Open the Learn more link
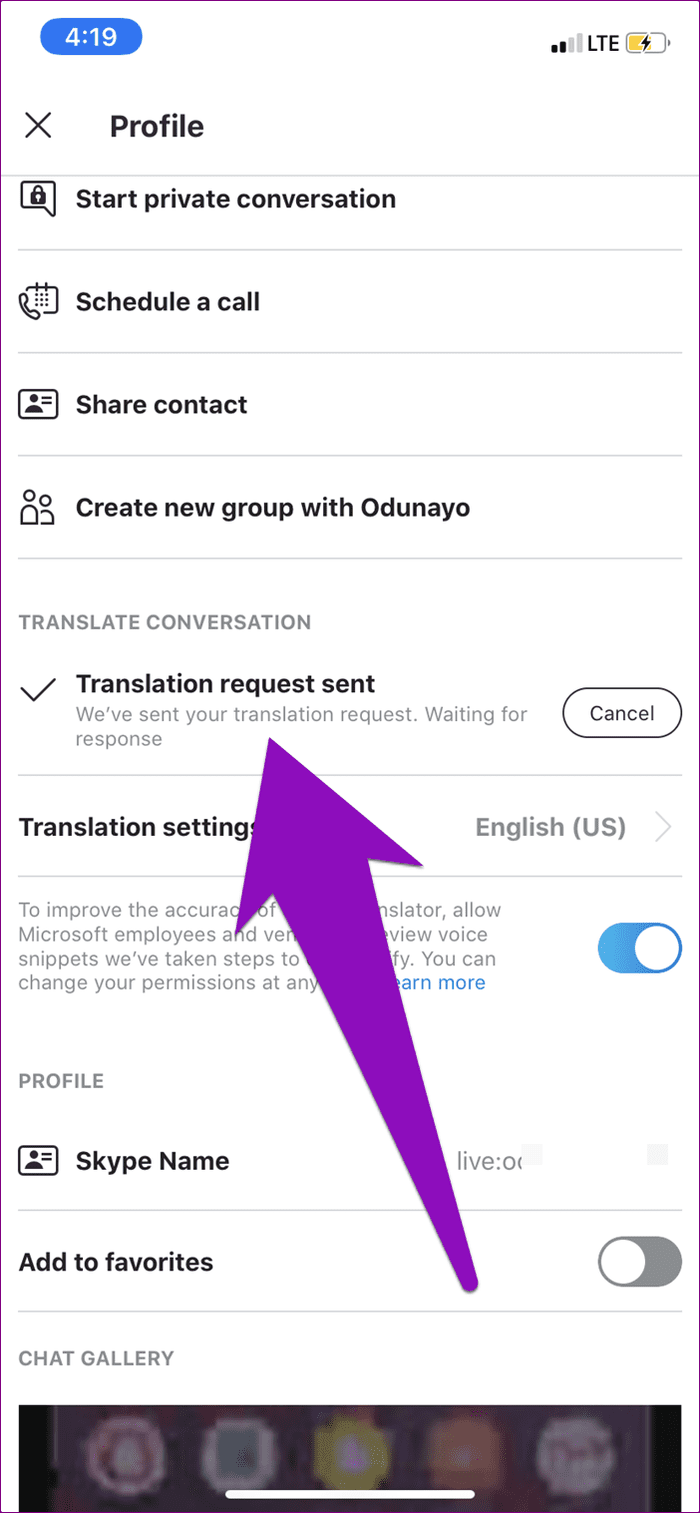700x1513 pixels. [438, 983]
